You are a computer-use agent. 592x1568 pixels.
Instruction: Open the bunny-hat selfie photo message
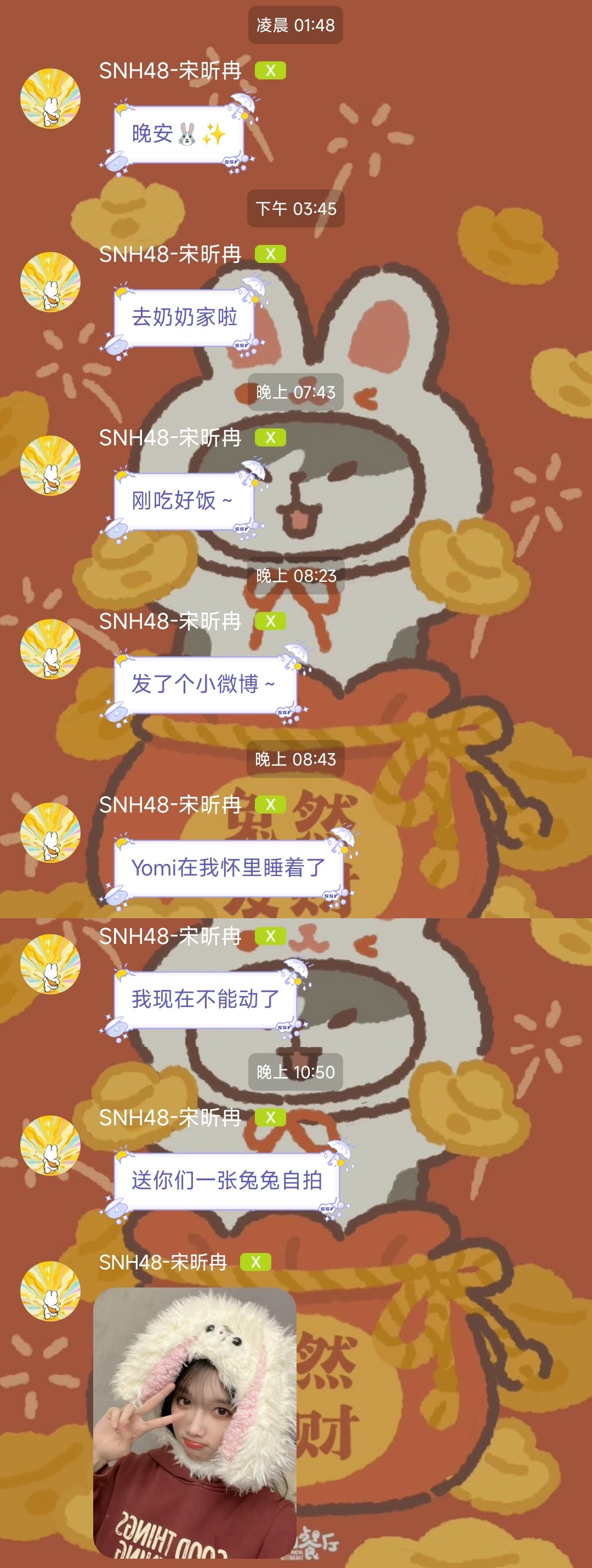(x=195, y=1424)
